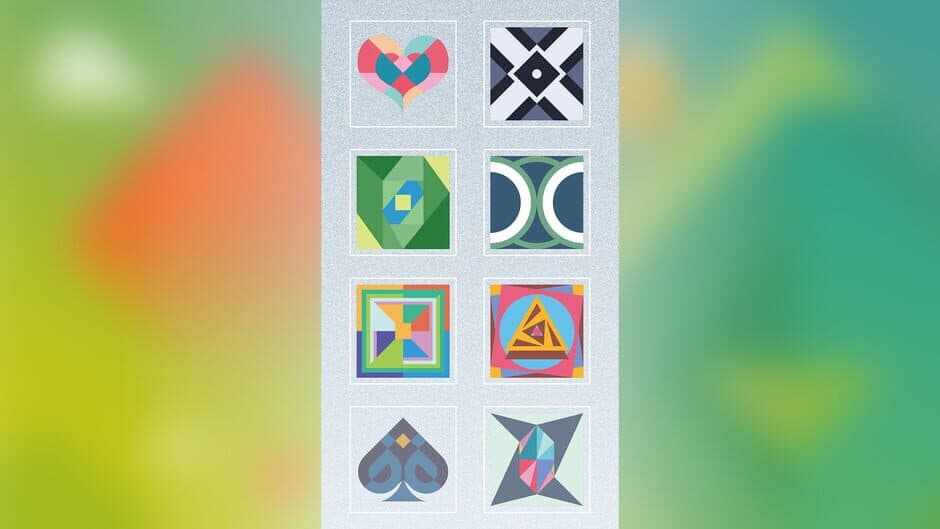This screenshot has width=940, height=529.
Task: Choose the crystal gem star puzzle
Action: (537, 460)
